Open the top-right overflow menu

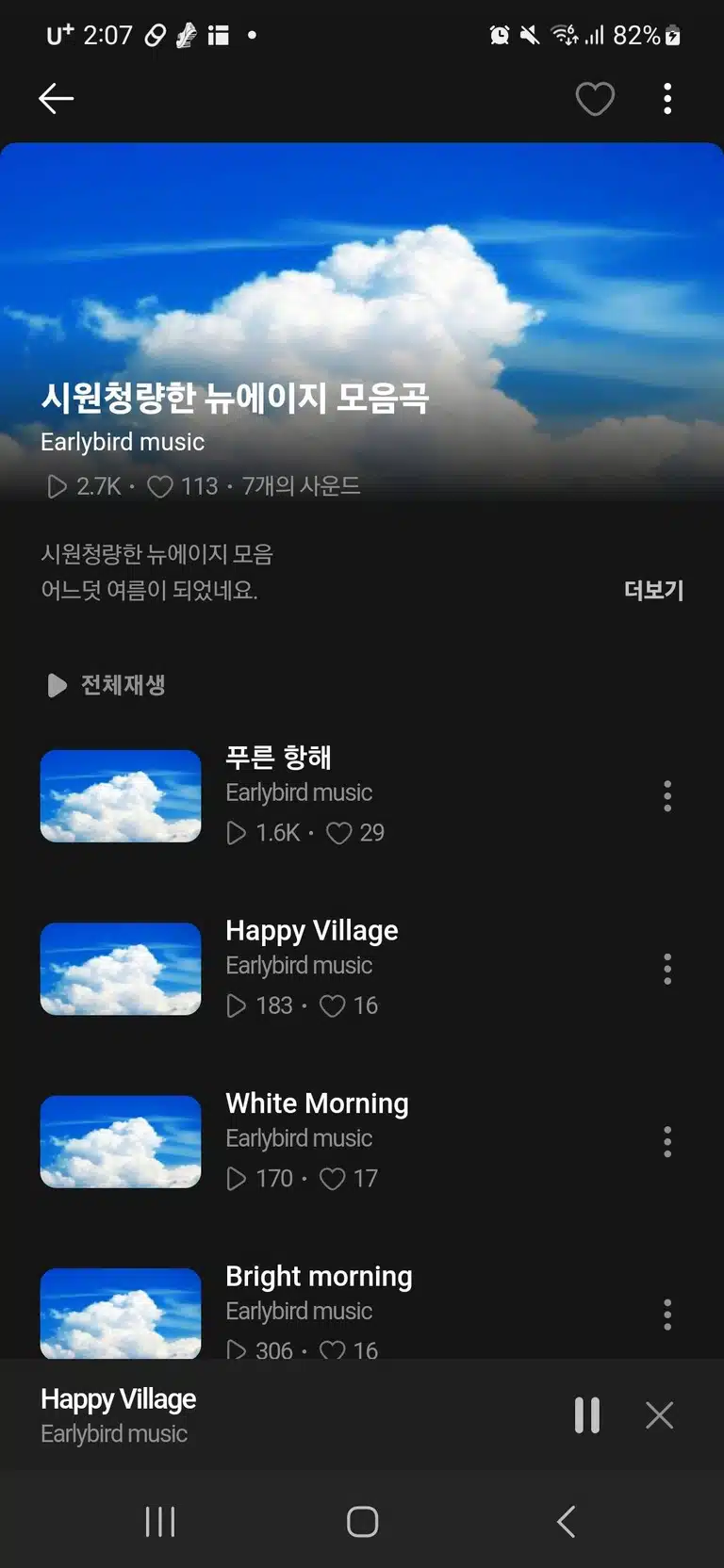pyautogui.click(x=667, y=99)
